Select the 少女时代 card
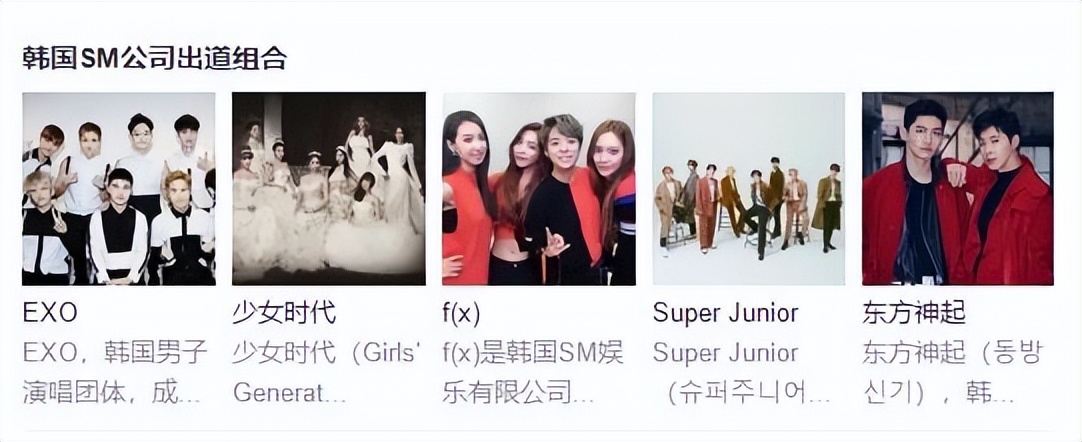The height and width of the screenshot is (442, 1082). [328, 189]
